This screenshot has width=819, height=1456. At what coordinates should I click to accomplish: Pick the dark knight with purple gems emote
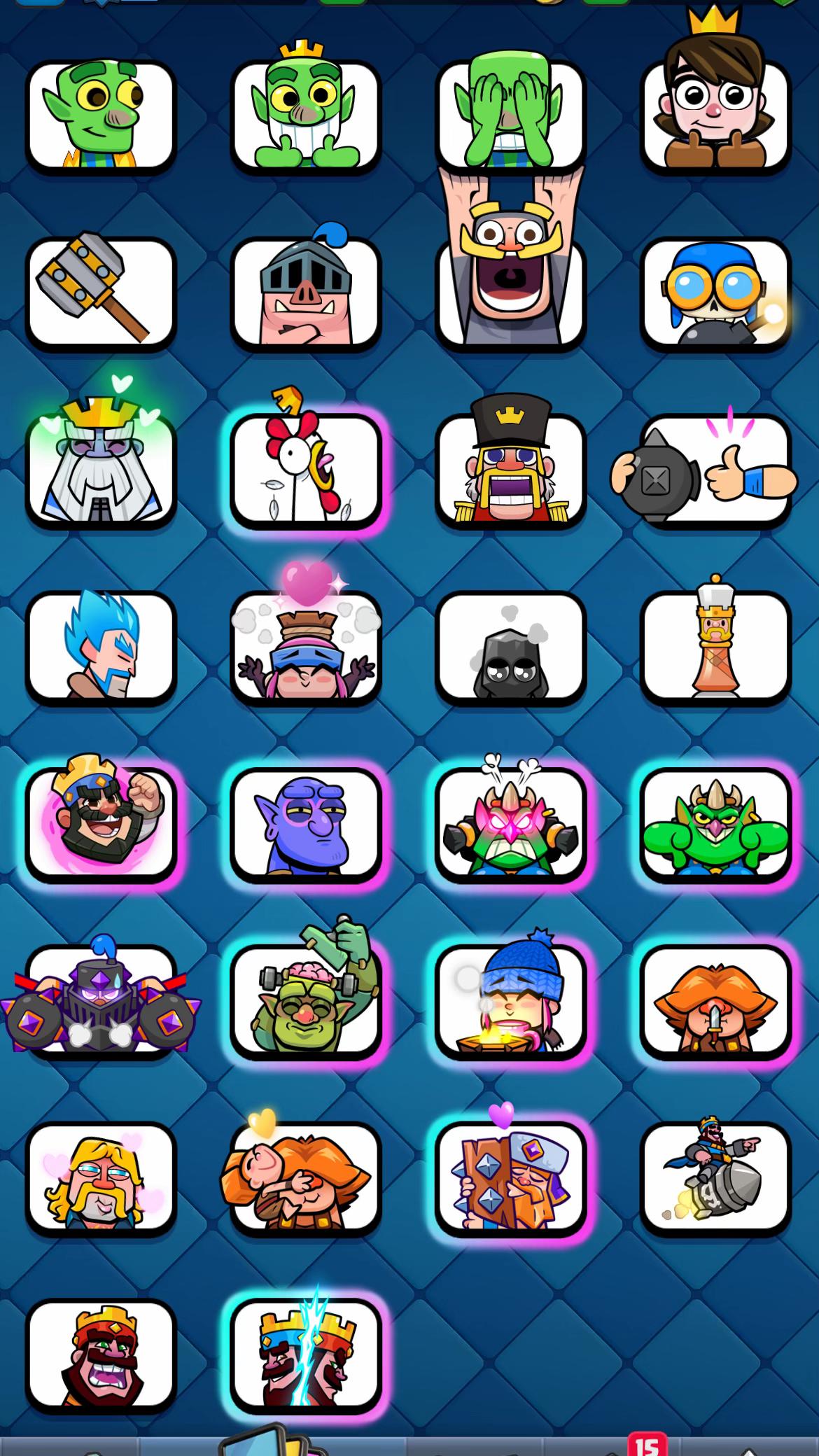101,1001
